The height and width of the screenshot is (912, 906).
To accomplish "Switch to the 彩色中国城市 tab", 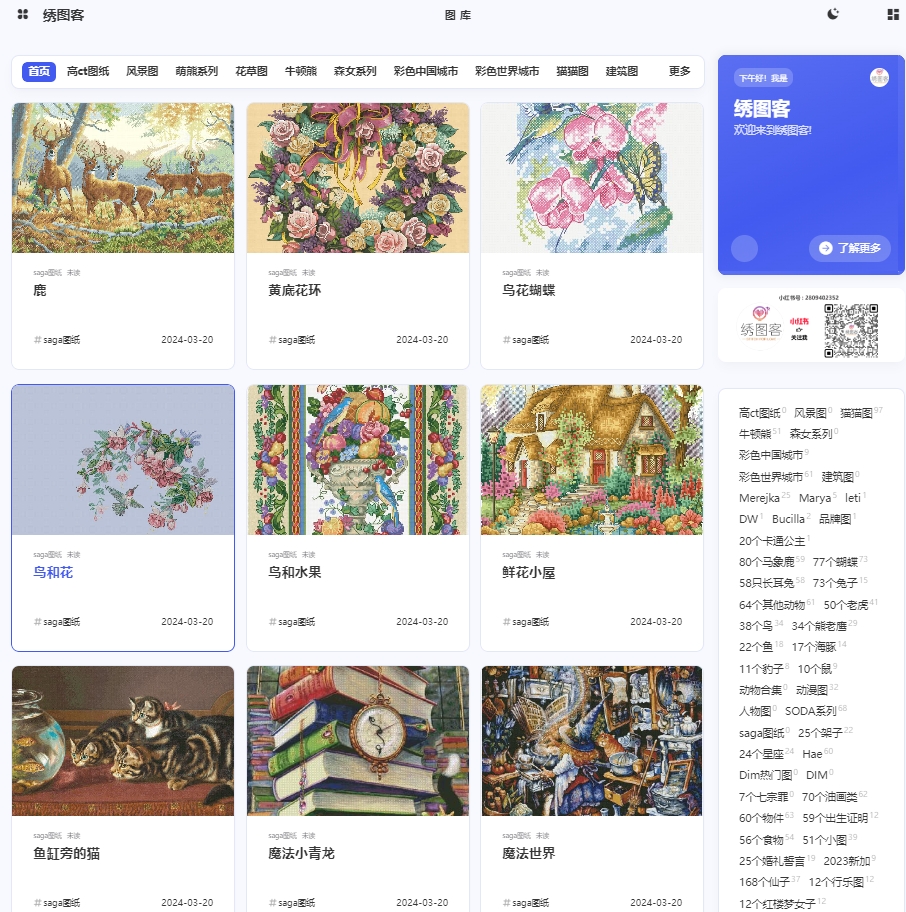I will [426, 72].
